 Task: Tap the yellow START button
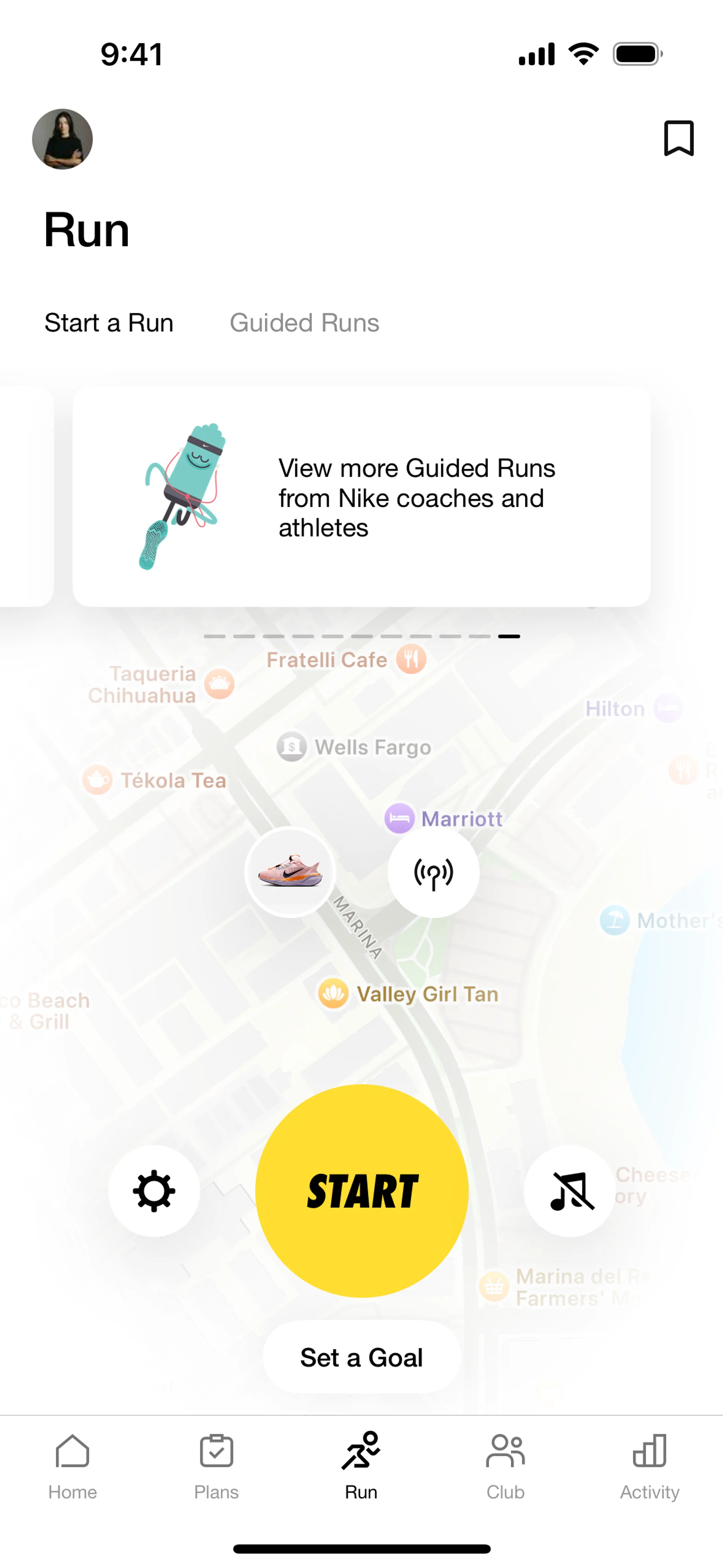point(361,1191)
